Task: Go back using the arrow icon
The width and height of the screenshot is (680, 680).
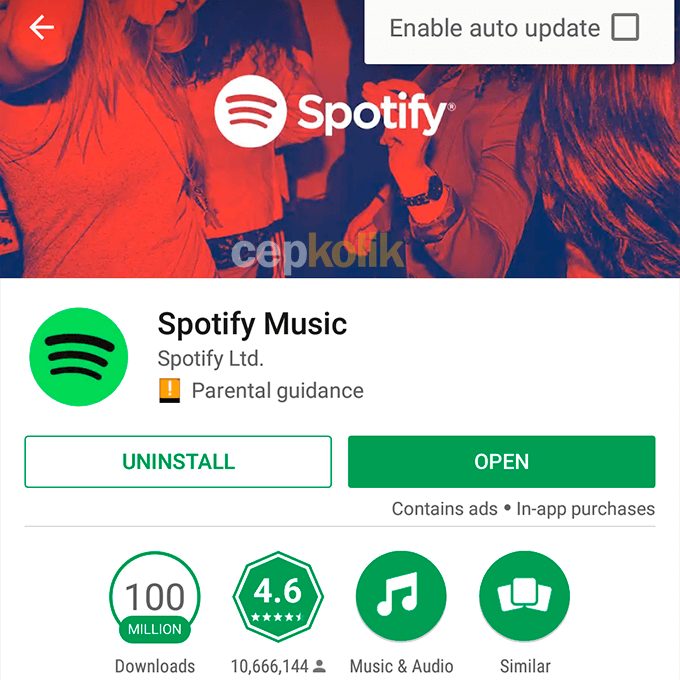Action: (41, 28)
